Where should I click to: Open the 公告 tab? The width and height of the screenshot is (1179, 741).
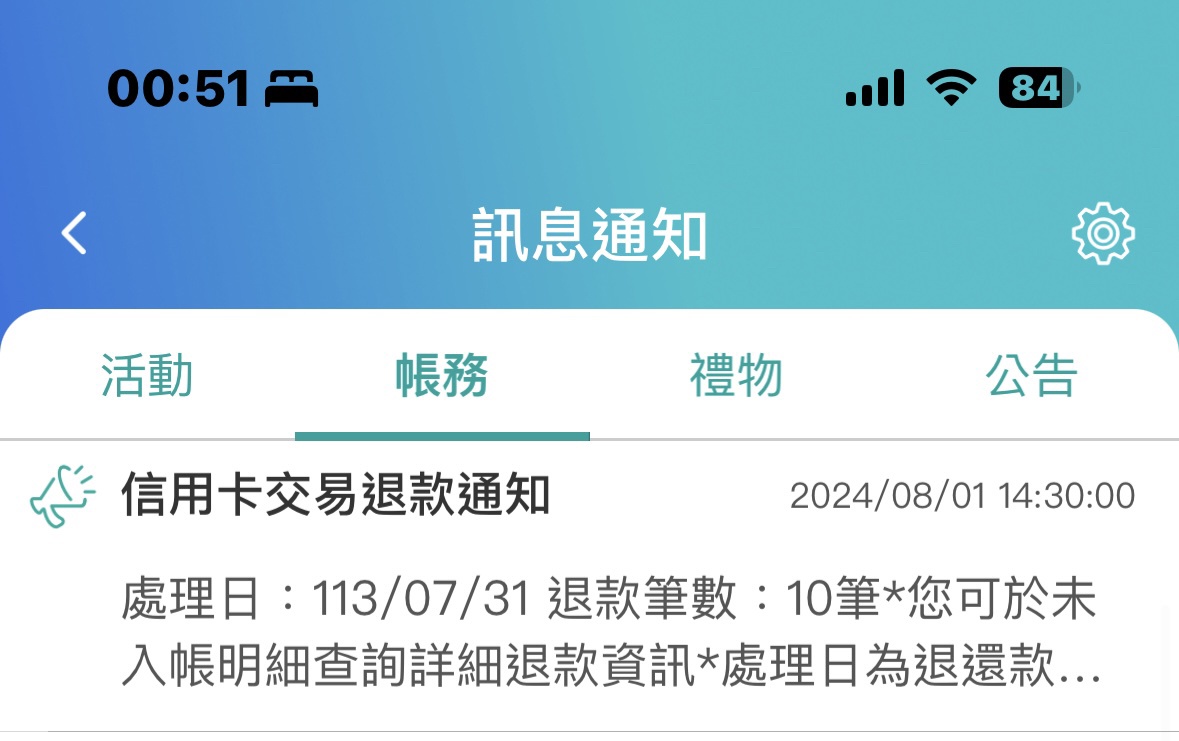tap(1031, 377)
